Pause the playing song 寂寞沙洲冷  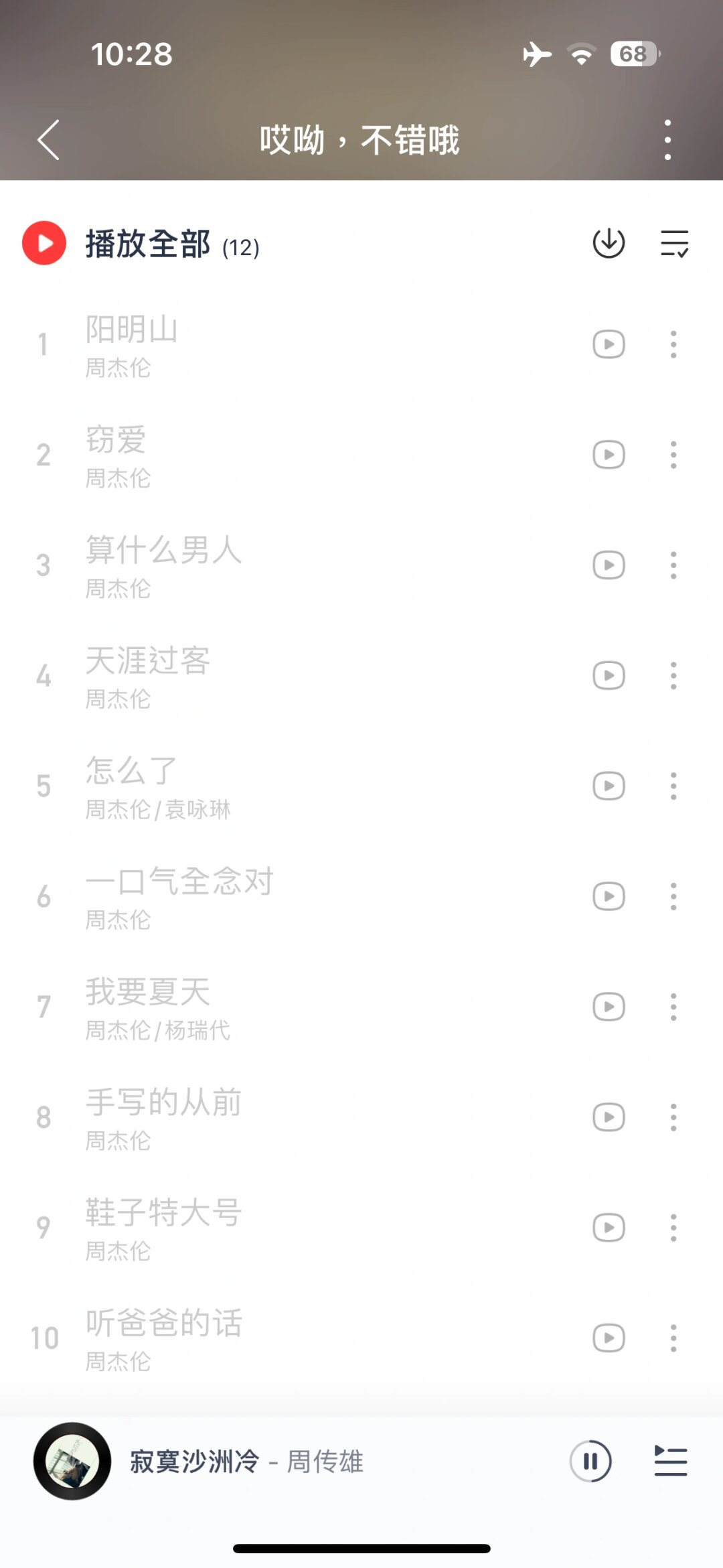[590, 1461]
